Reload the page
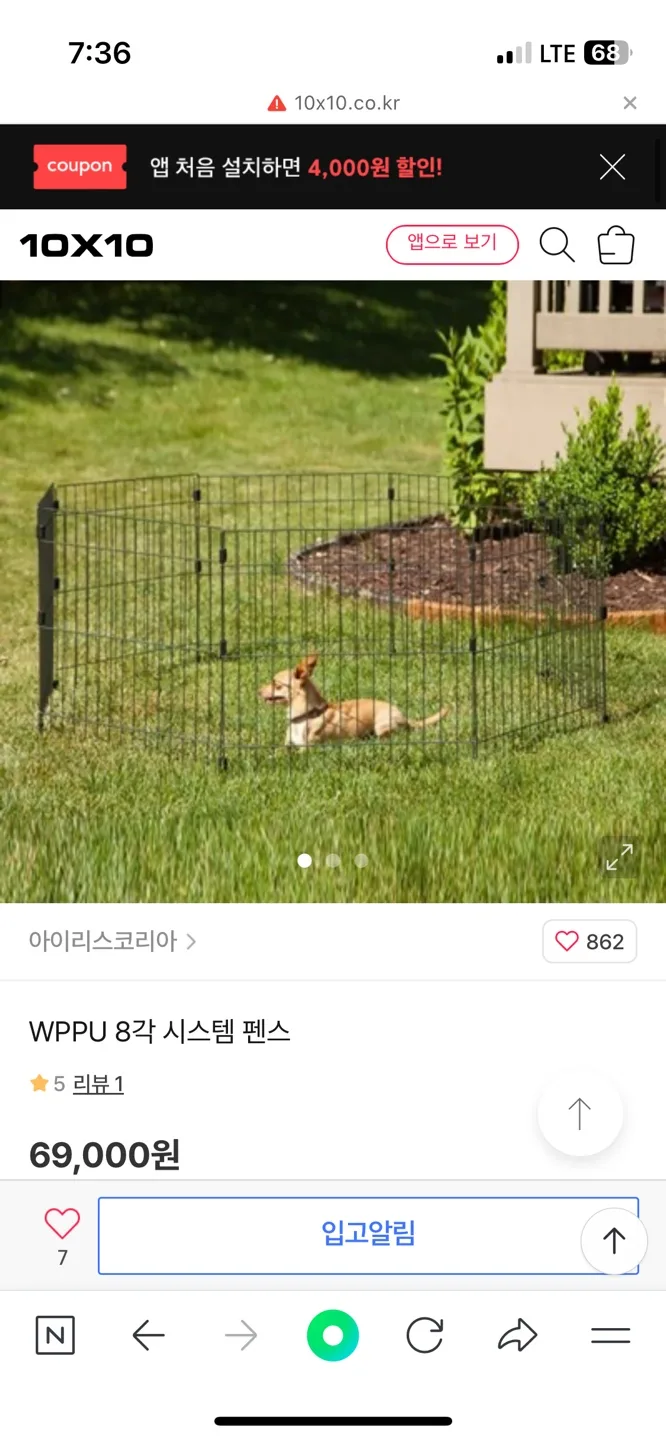The image size is (666, 1440). (424, 1336)
